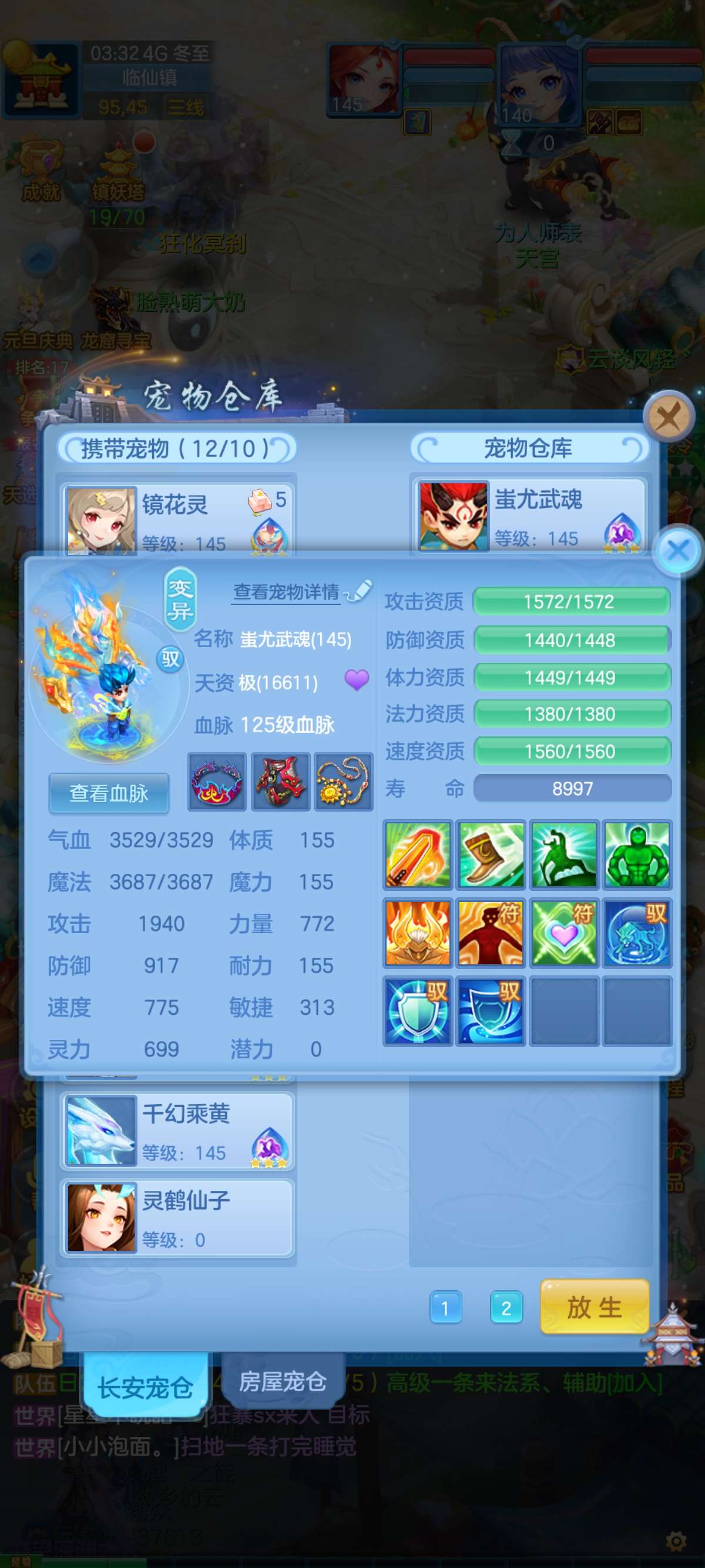Switch to warehouse page 1

[445, 1307]
